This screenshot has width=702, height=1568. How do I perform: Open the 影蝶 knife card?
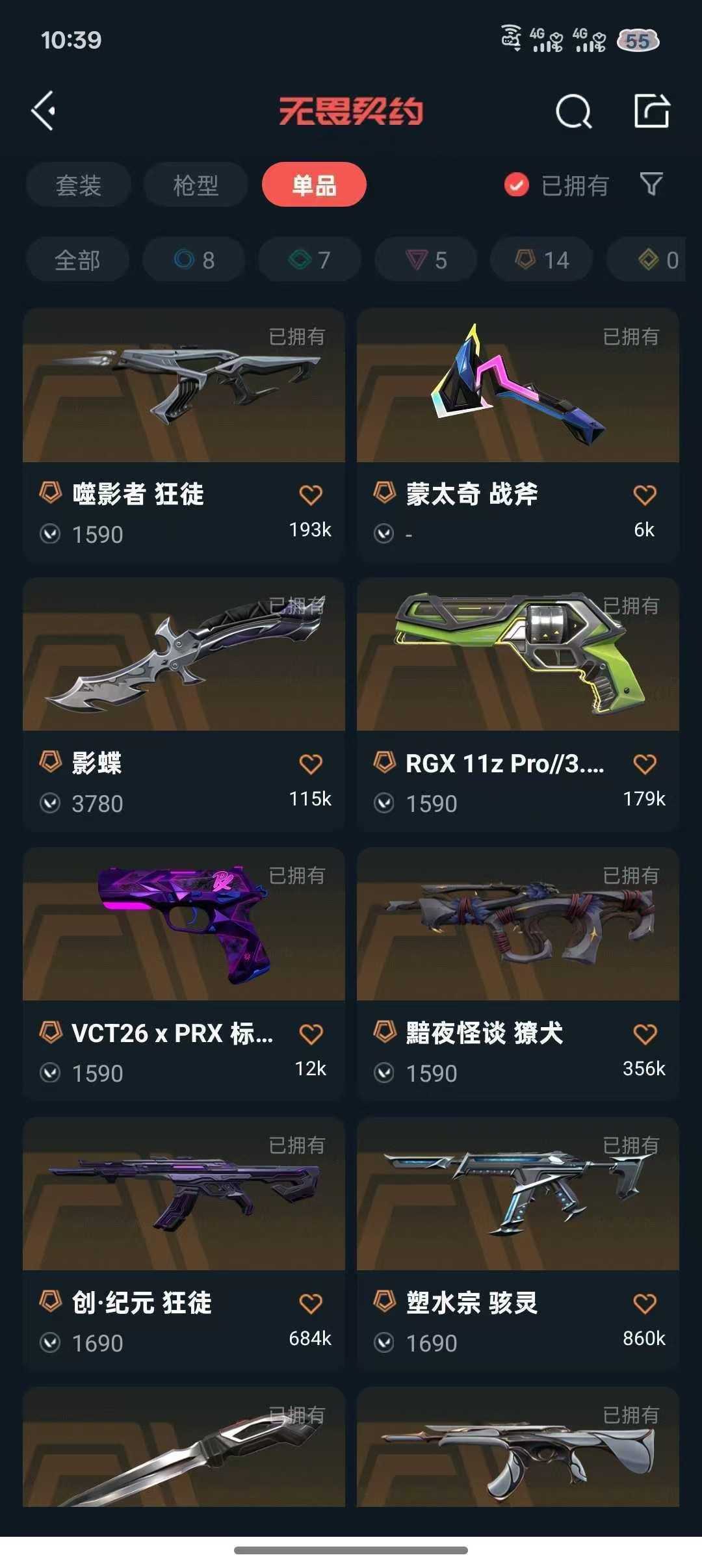(183, 670)
